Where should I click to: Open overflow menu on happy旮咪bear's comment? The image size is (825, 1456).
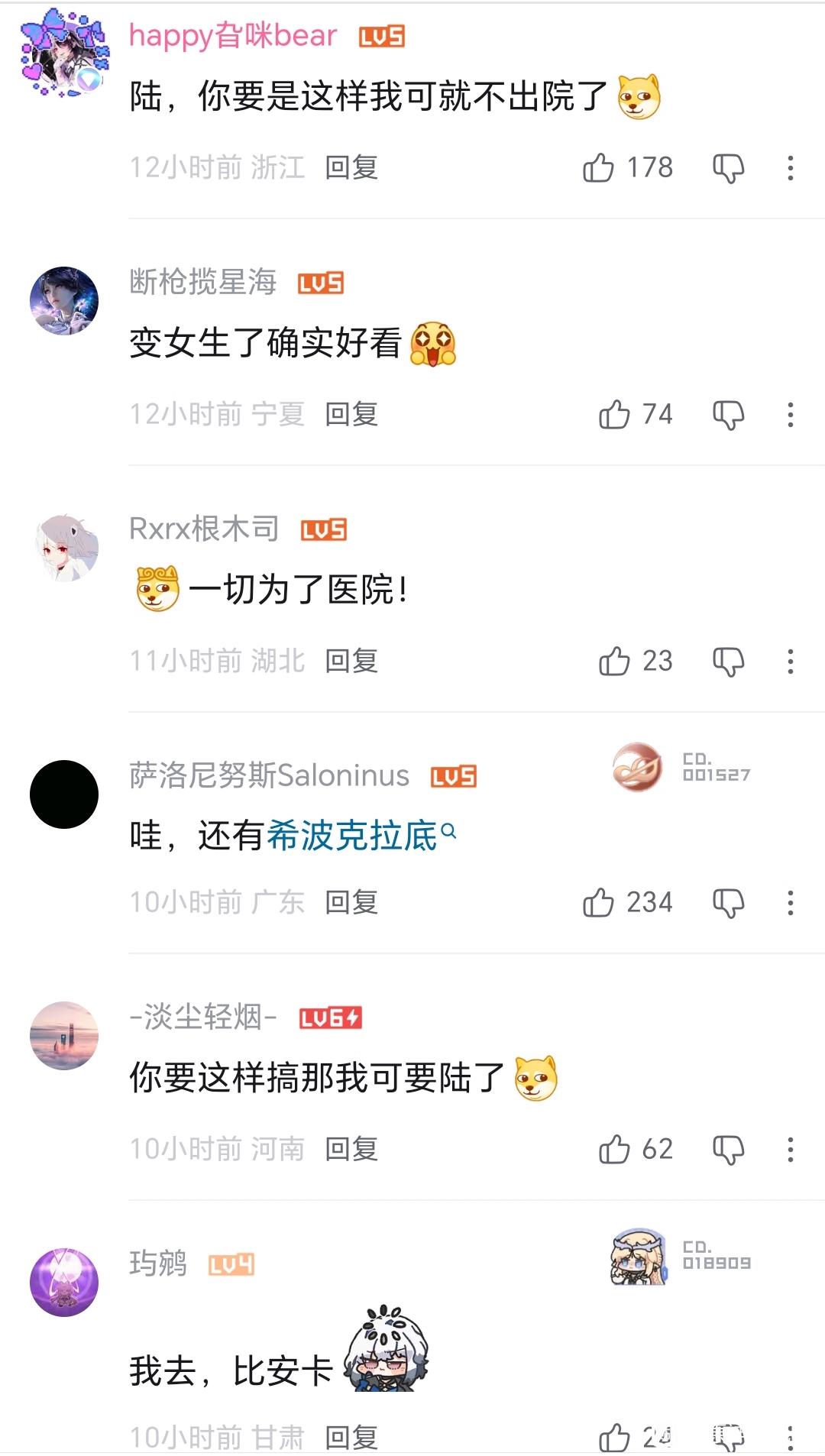(790, 168)
